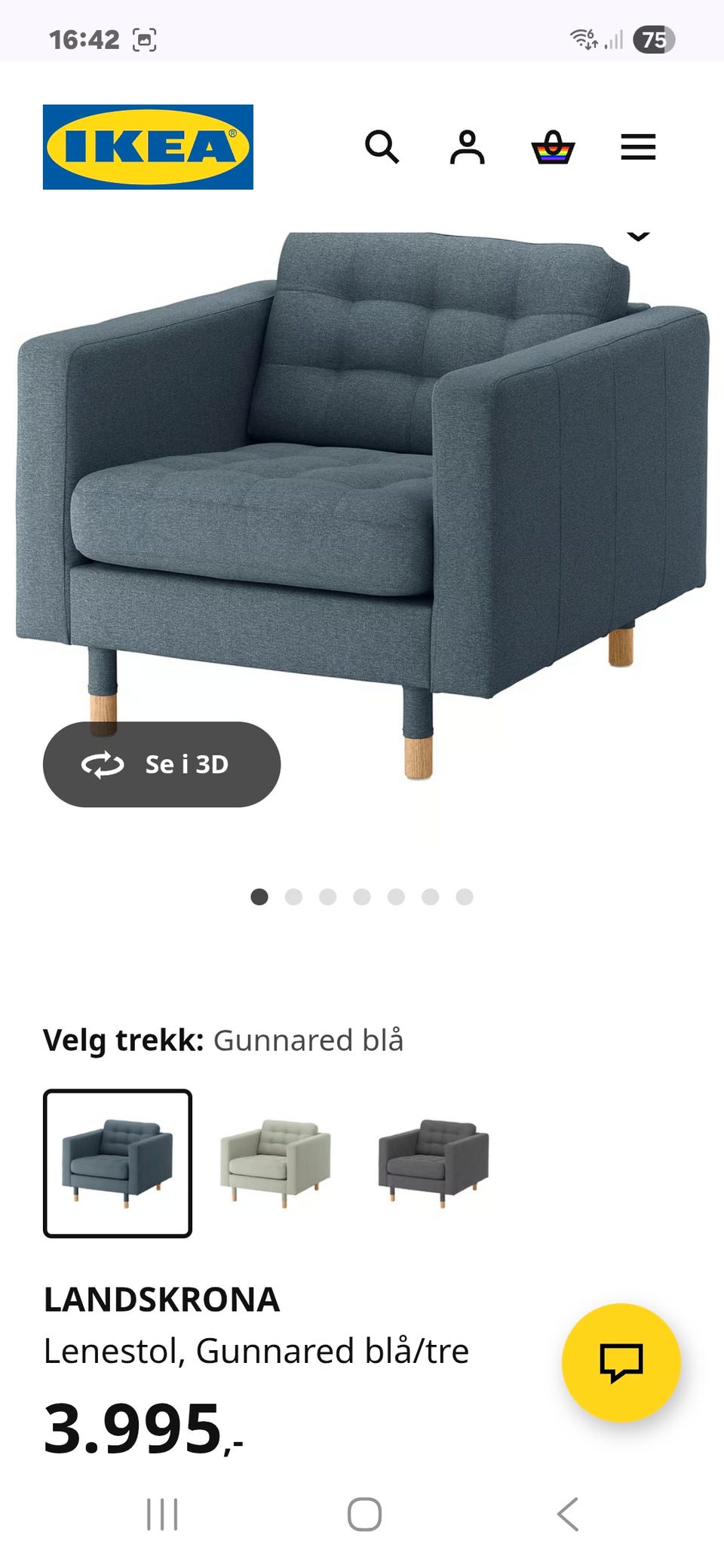Open the hamburger menu
The image size is (724, 1568).
[x=638, y=147]
